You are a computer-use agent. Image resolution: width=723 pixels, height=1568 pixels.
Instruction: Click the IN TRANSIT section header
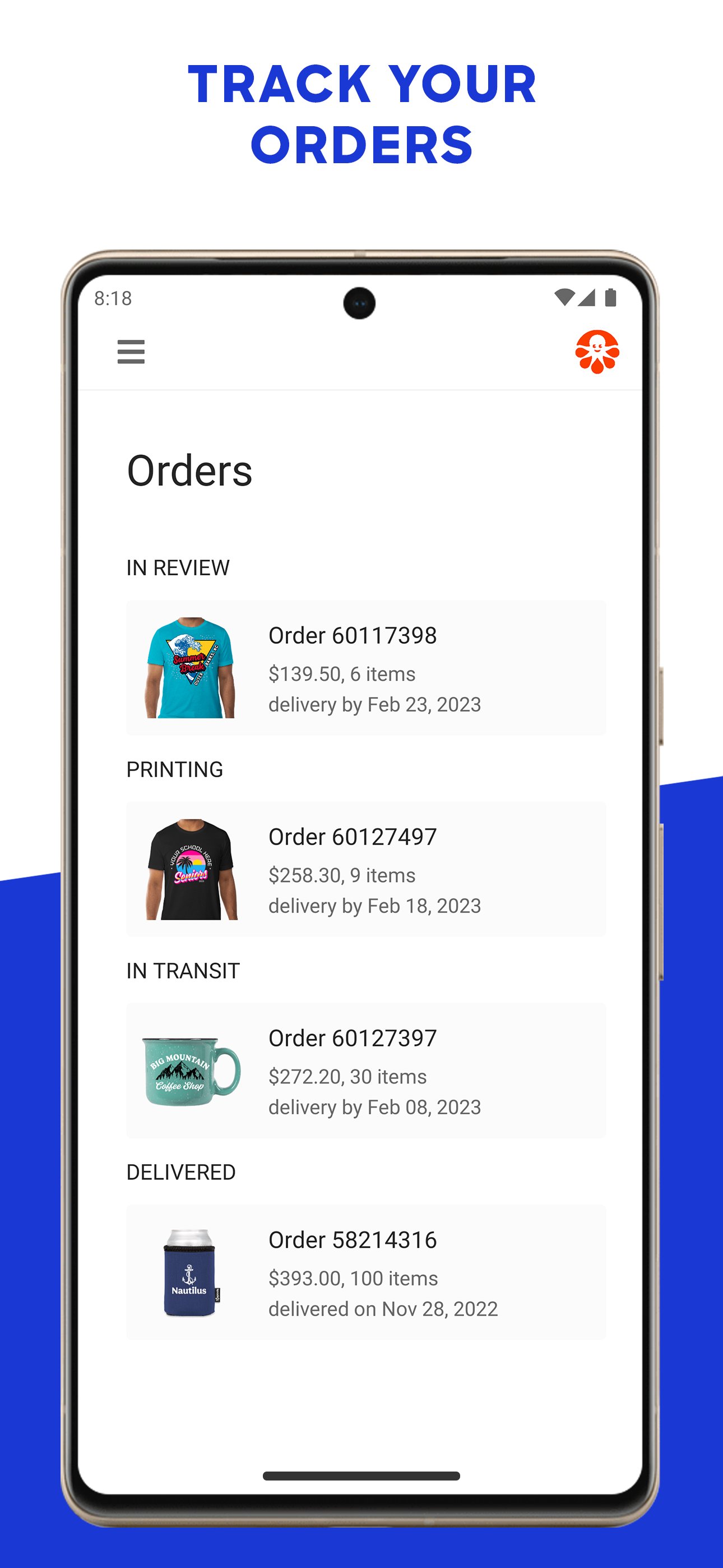coord(183,970)
